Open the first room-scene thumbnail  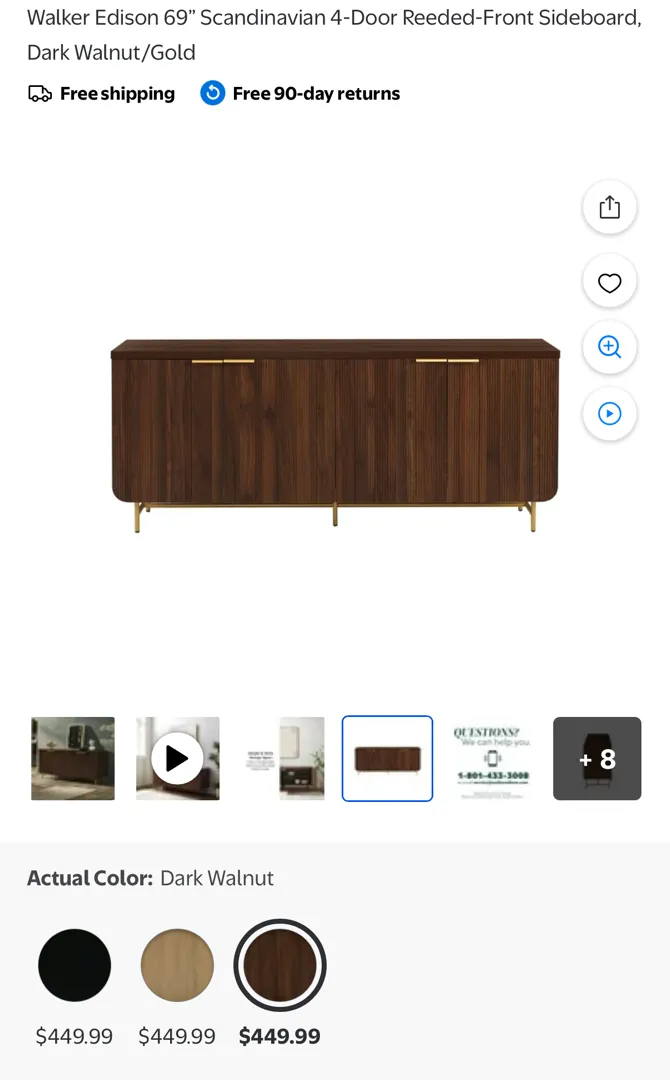coord(73,758)
